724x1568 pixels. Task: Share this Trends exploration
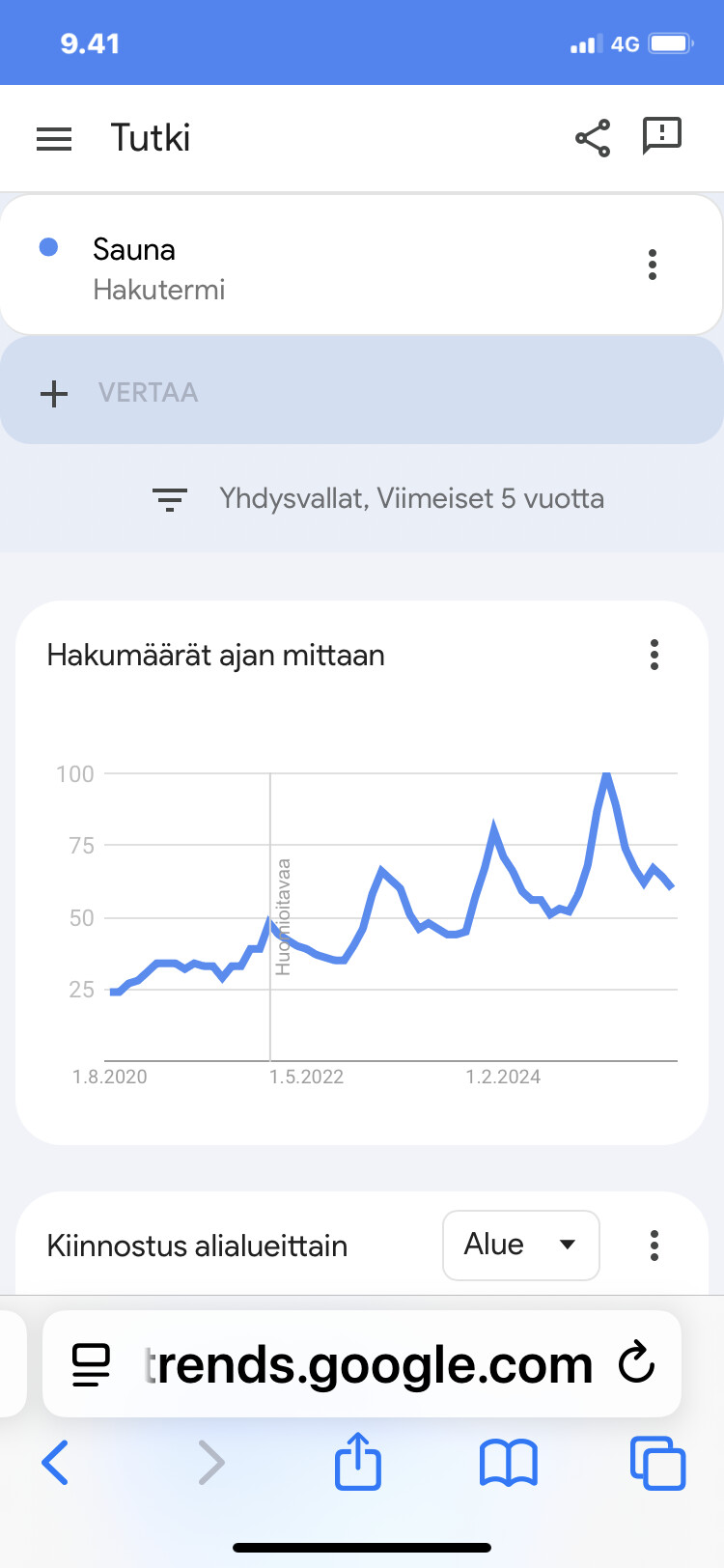593,138
